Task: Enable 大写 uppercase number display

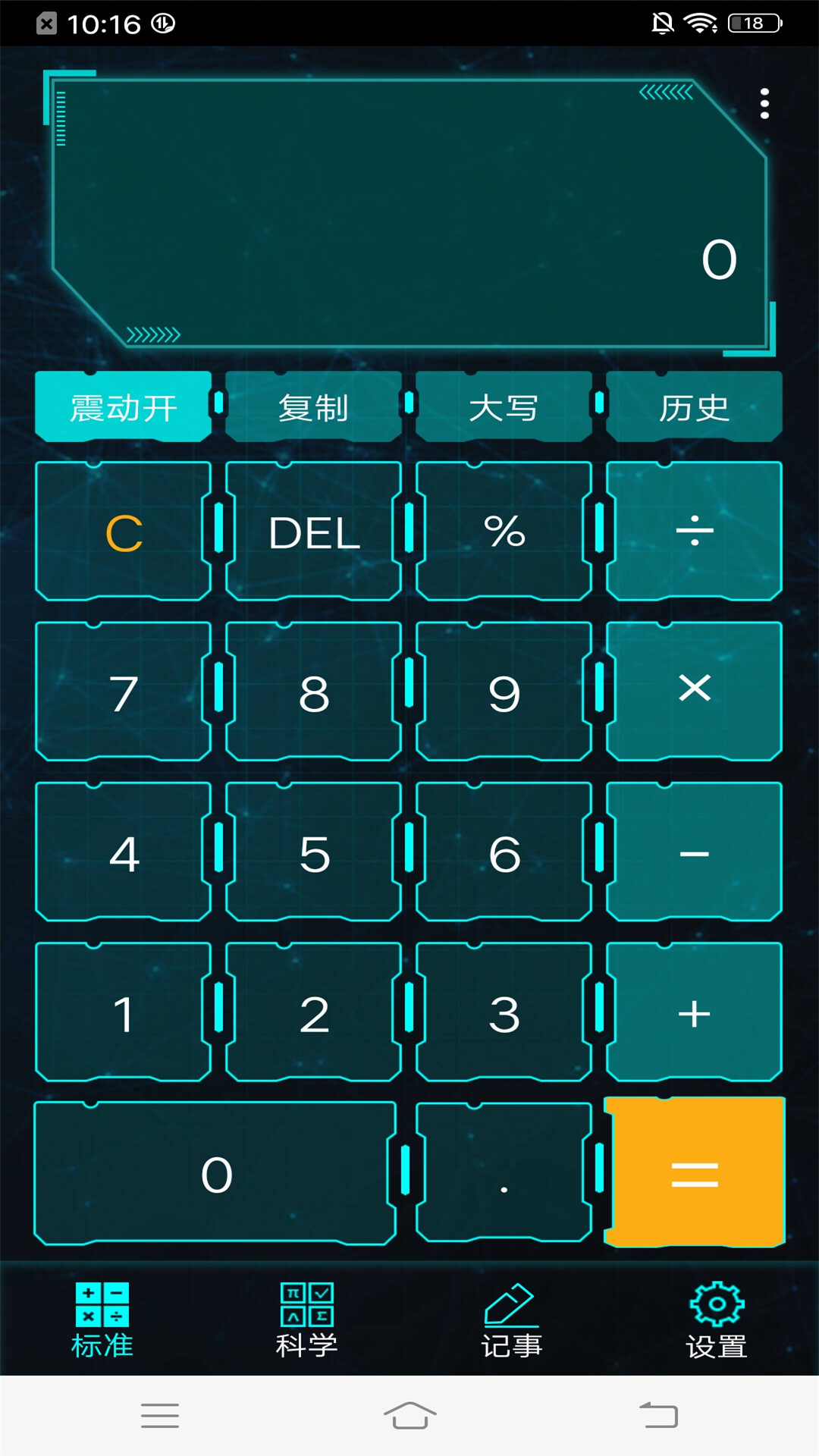Action: pos(504,407)
